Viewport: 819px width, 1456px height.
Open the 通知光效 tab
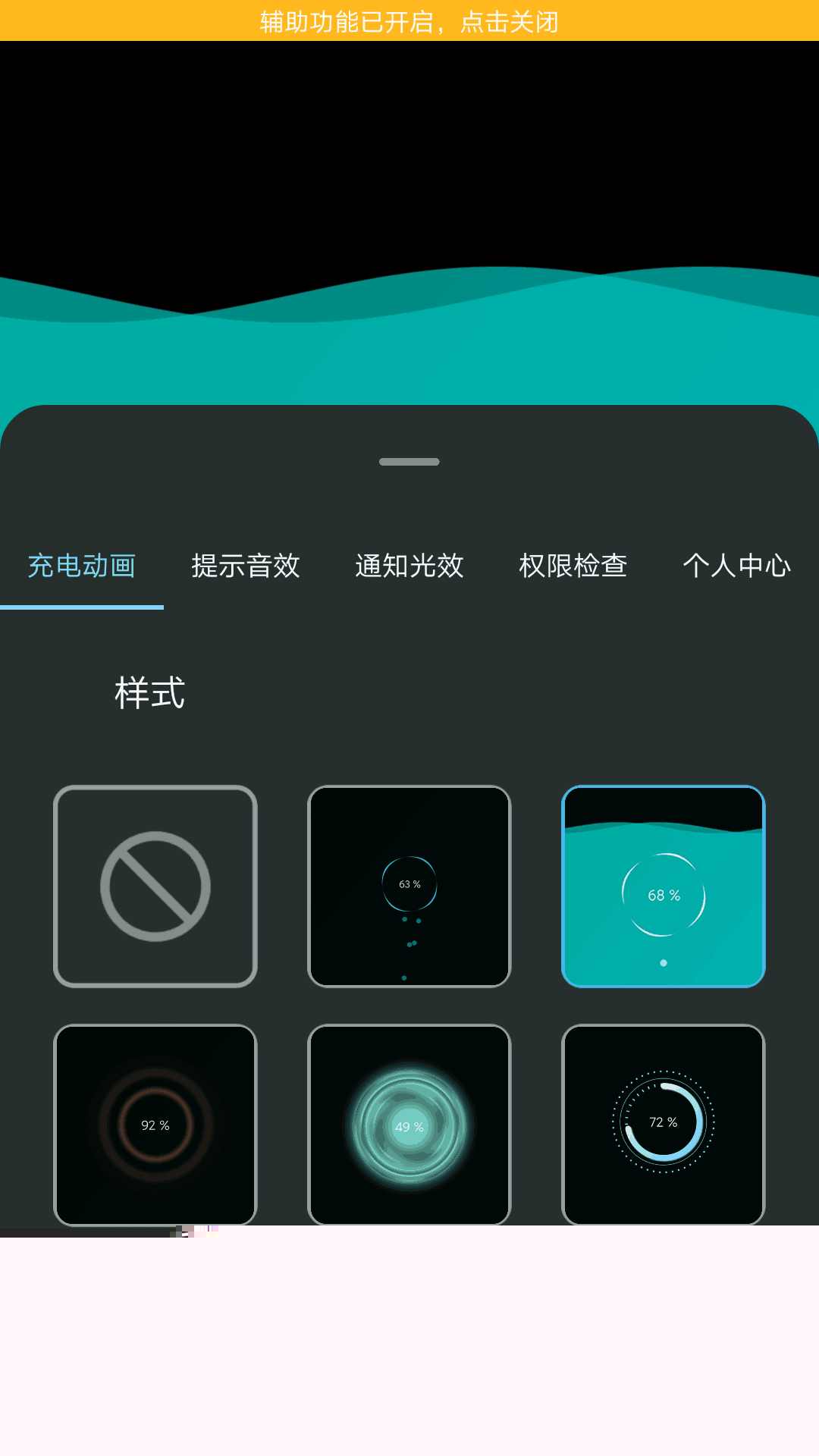[409, 566]
